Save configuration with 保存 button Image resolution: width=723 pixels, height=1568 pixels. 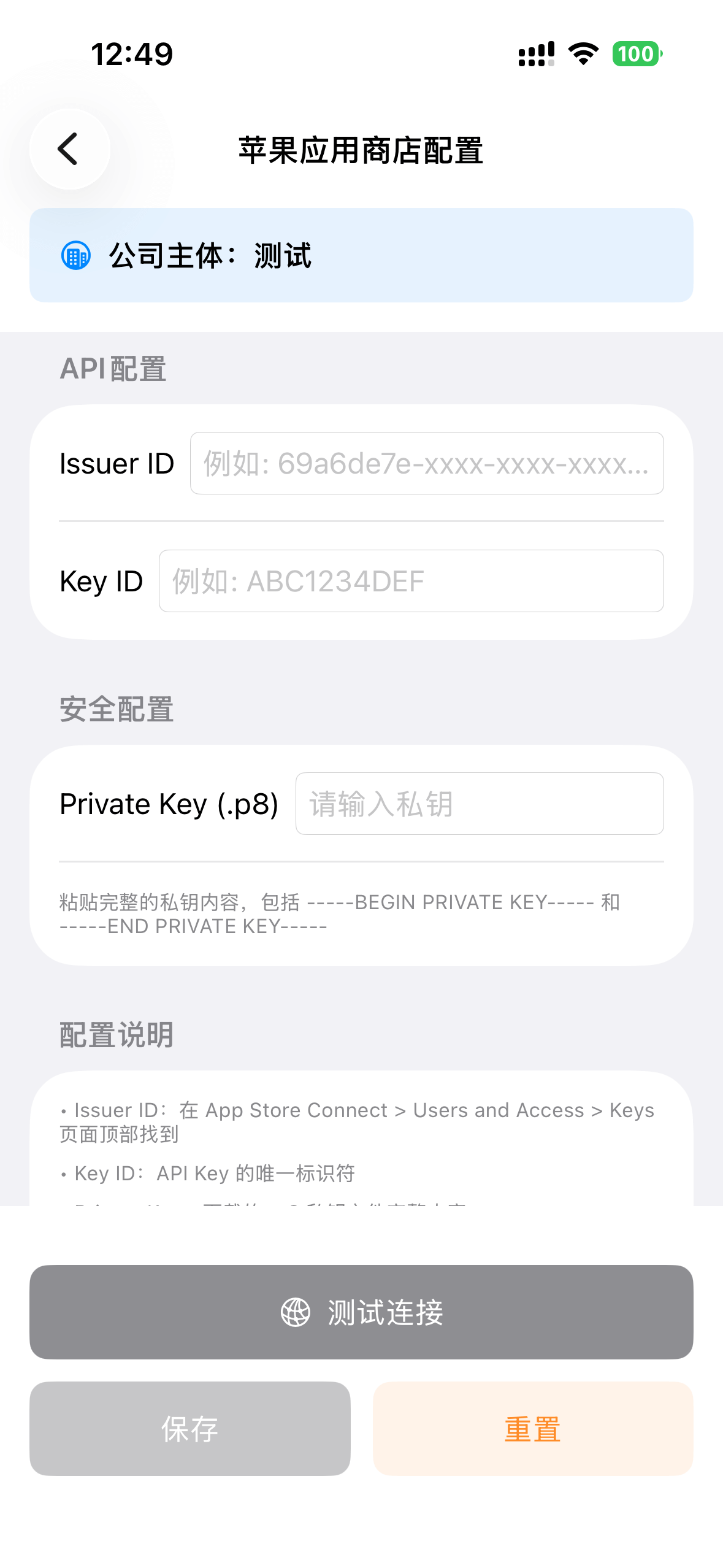[189, 1429]
